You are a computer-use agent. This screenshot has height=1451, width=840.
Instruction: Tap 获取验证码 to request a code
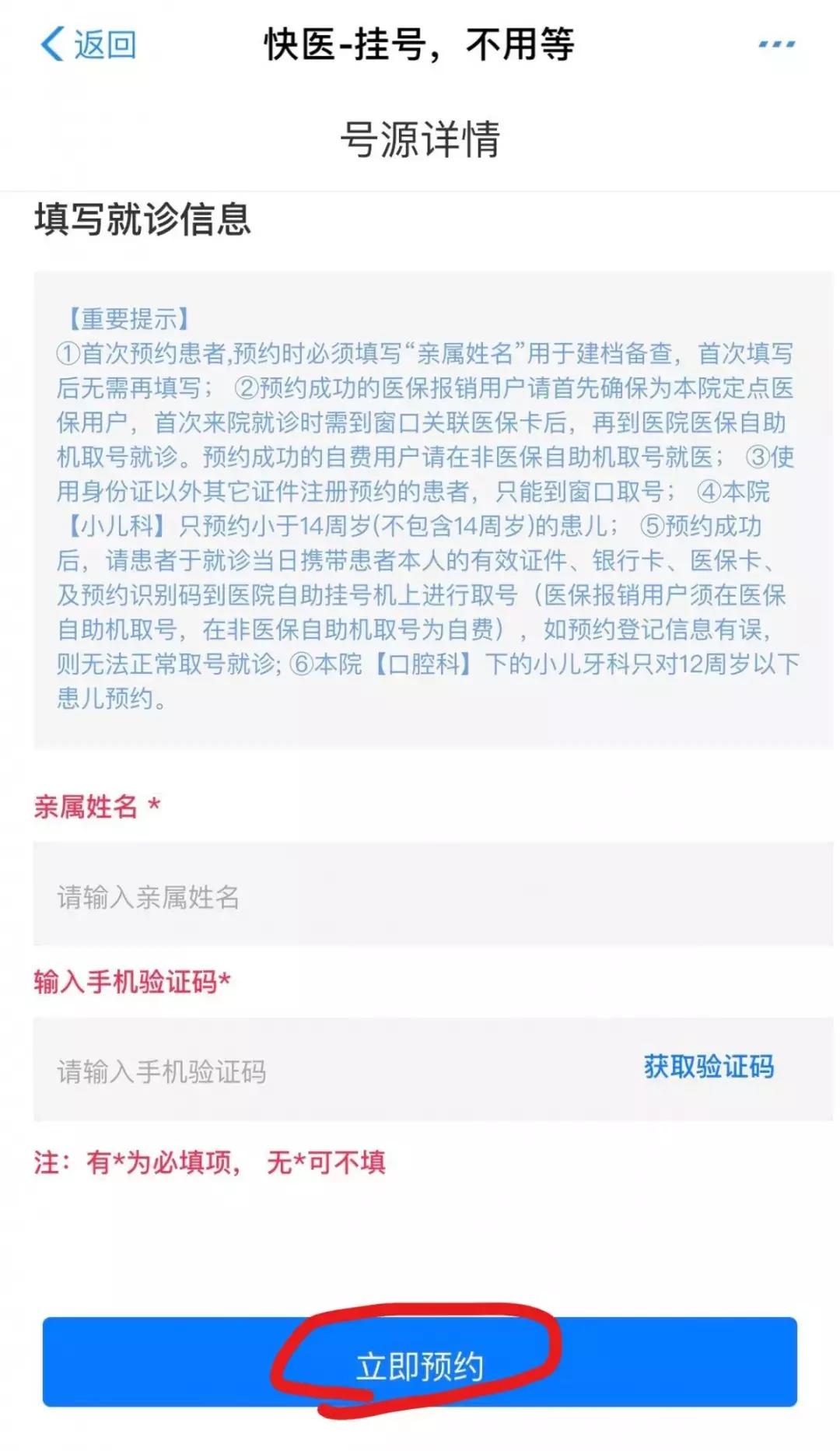(x=710, y=1069)
